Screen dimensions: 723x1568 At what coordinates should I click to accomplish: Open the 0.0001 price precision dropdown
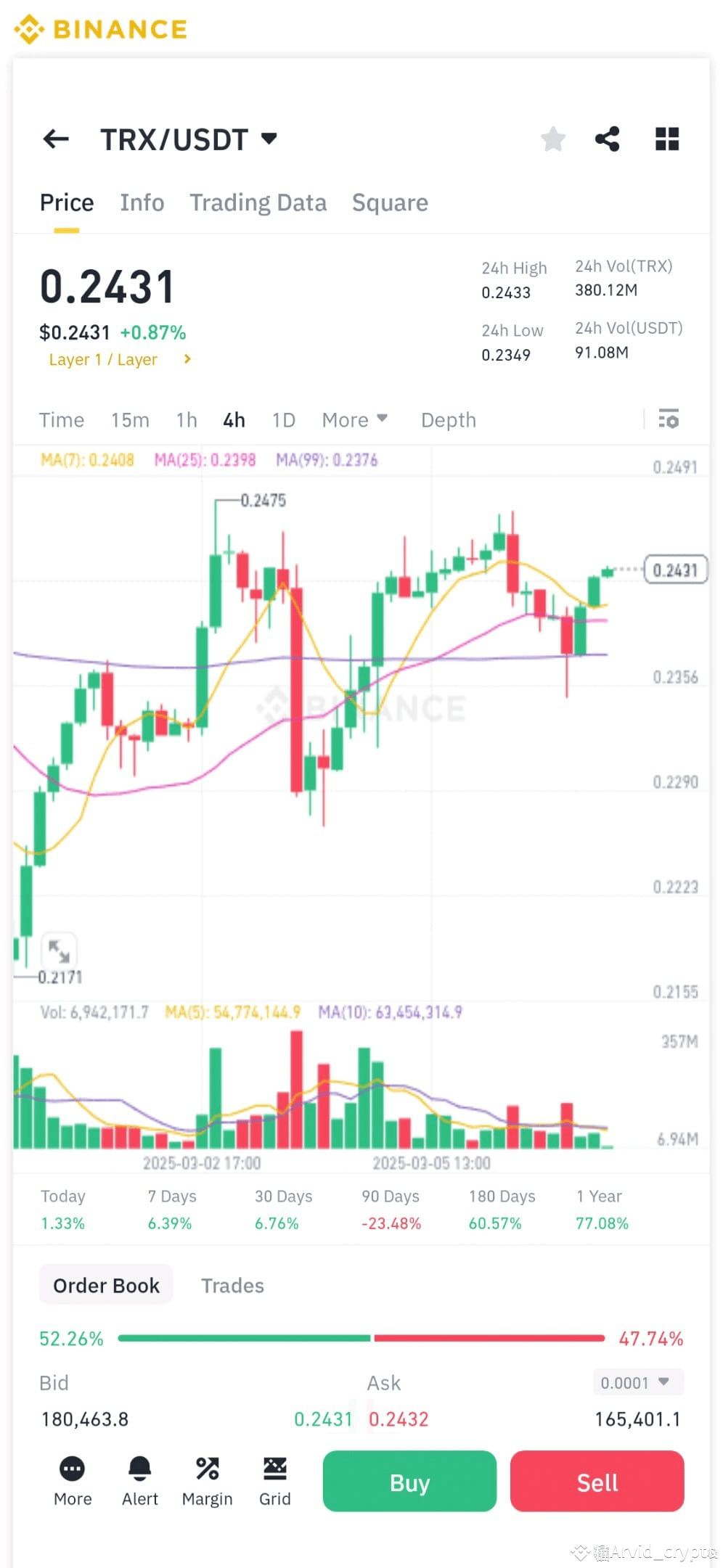(x=637, y=1382)
